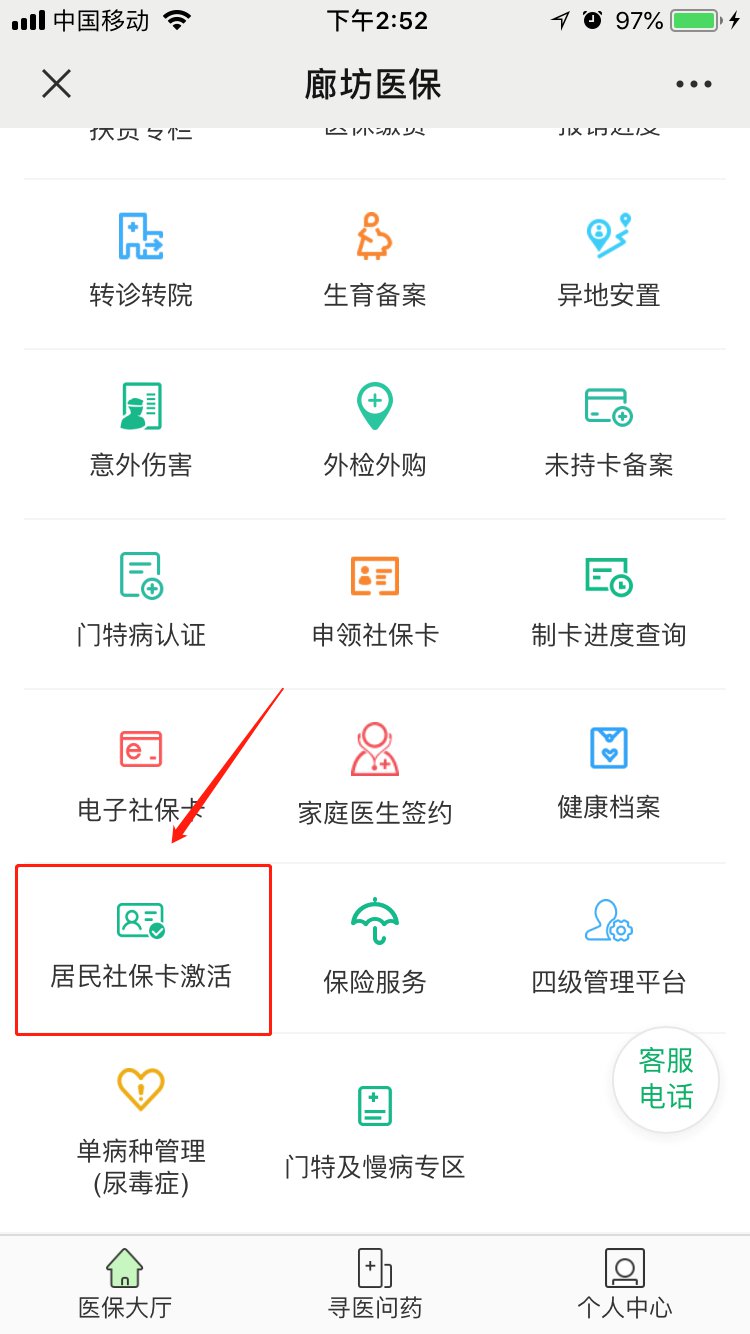Open 异地安置
The width and height of the screenshot is (750, 1334).
608,259
